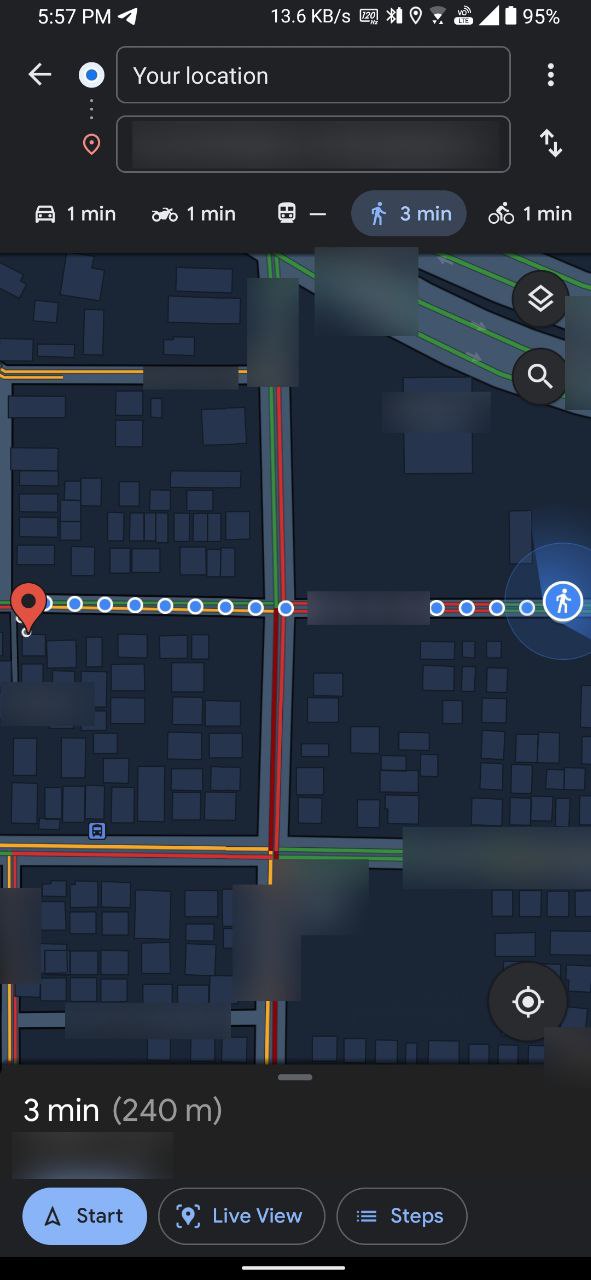Open Live View

[241, 1216]
